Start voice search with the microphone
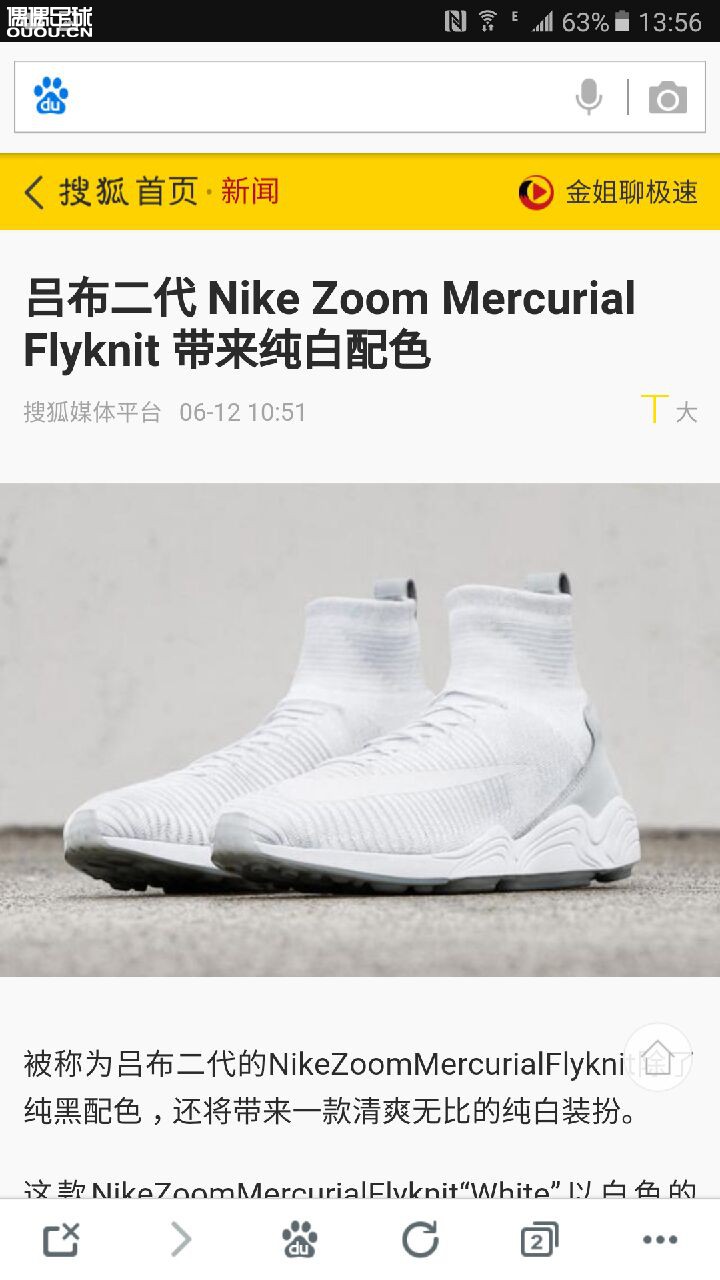Screen dimensions: 720x1280 [x=589, y=97]
